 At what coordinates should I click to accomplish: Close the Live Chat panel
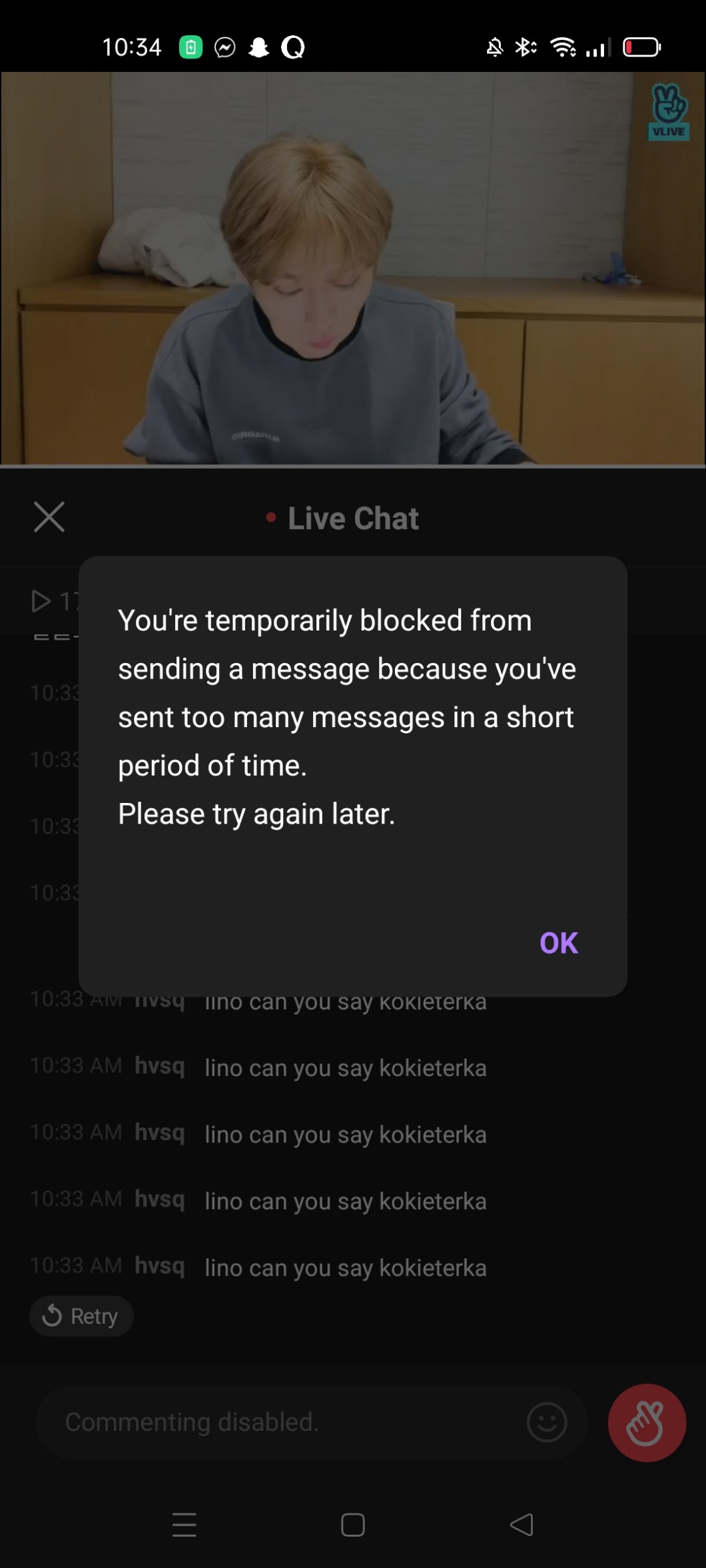(x=49, y=517)
